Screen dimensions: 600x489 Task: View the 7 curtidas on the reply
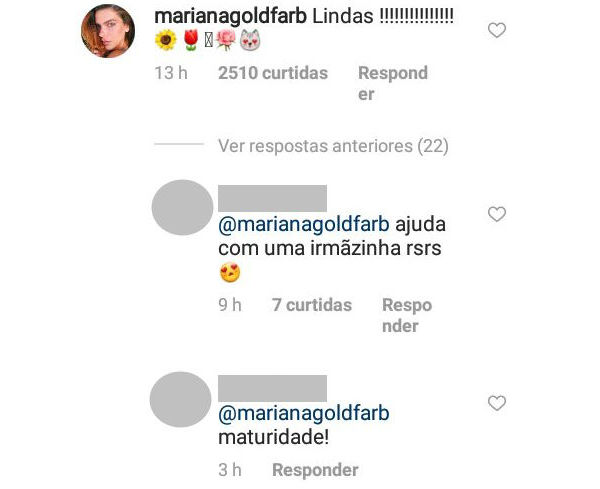(311, 305)
